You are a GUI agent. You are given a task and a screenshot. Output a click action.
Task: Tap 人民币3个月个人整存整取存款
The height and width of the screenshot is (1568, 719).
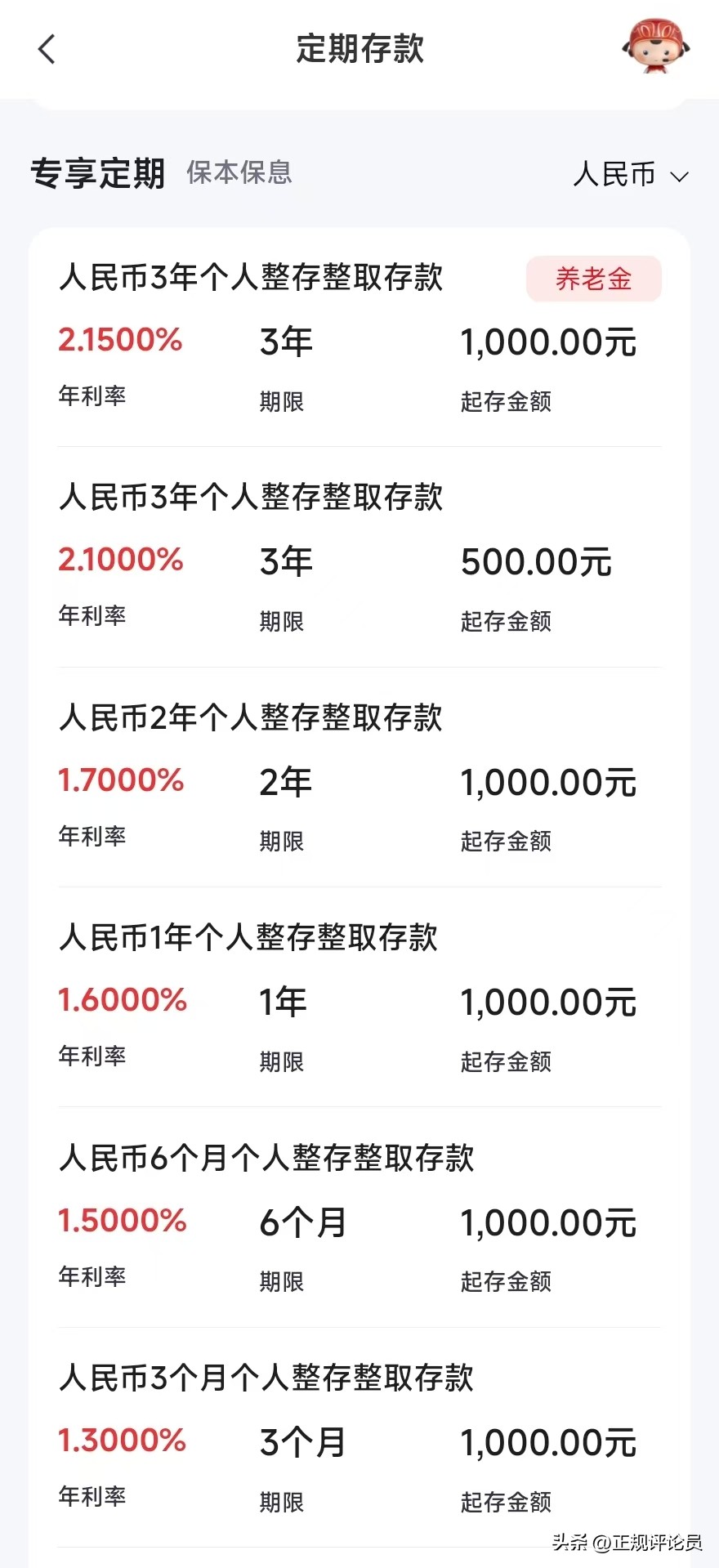coord(266,1378)
